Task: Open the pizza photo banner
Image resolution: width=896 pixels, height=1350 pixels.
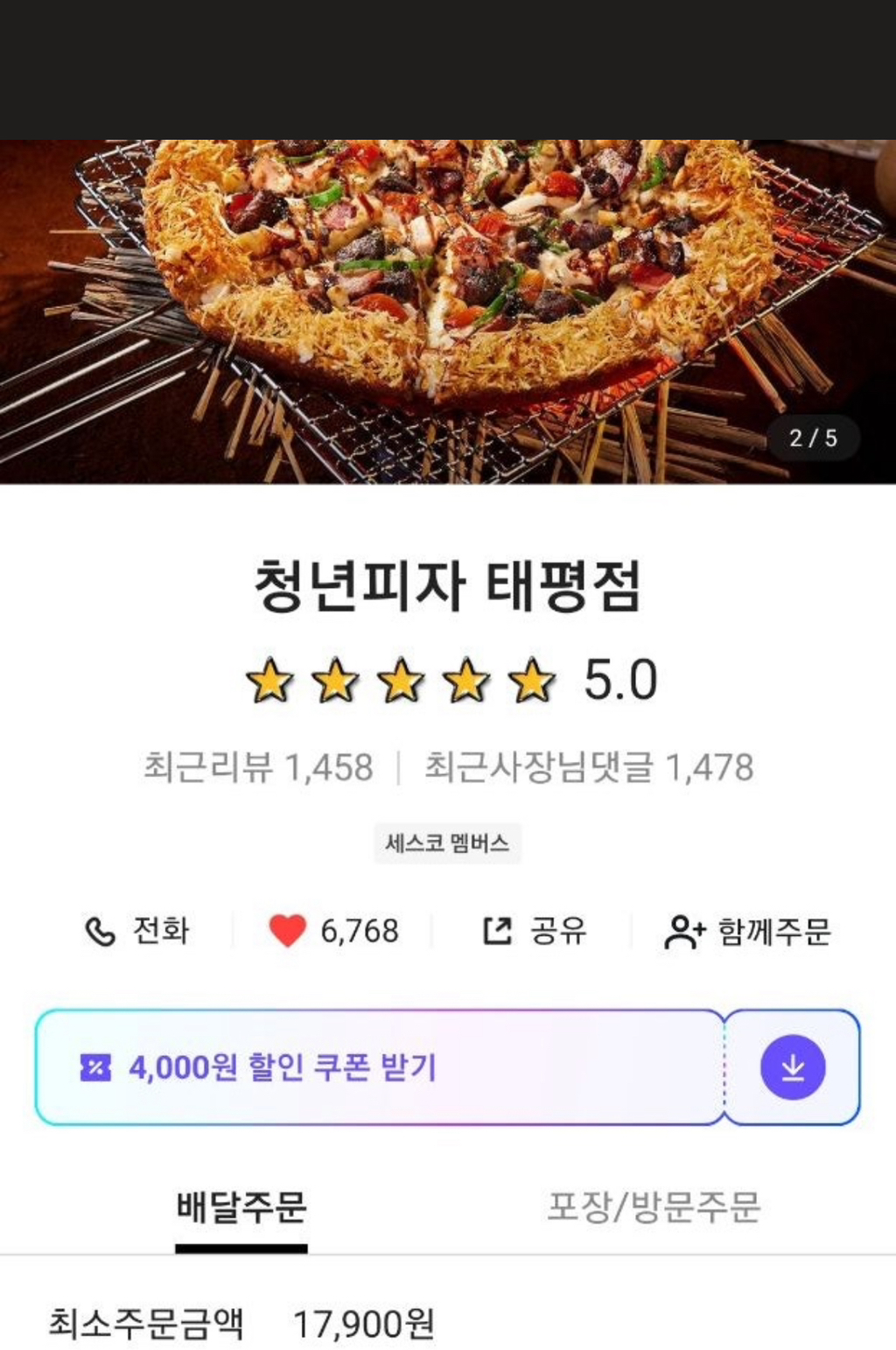Action: [x=448, y=311]
